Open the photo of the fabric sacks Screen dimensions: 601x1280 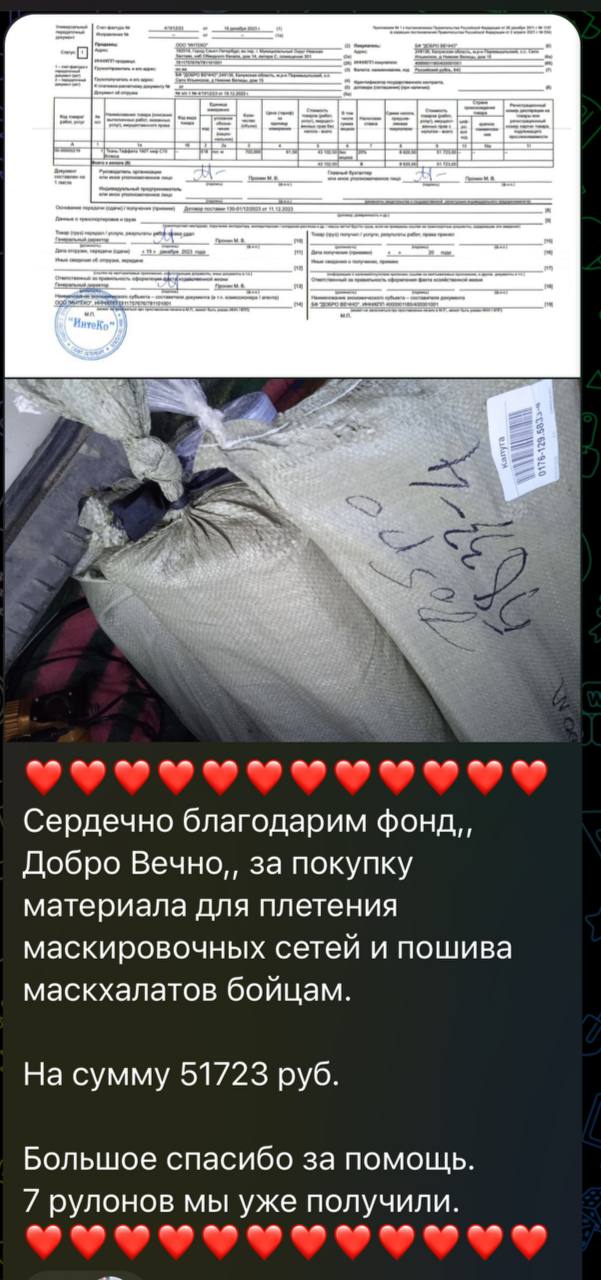pyautogui.click(x=292, y=560)
